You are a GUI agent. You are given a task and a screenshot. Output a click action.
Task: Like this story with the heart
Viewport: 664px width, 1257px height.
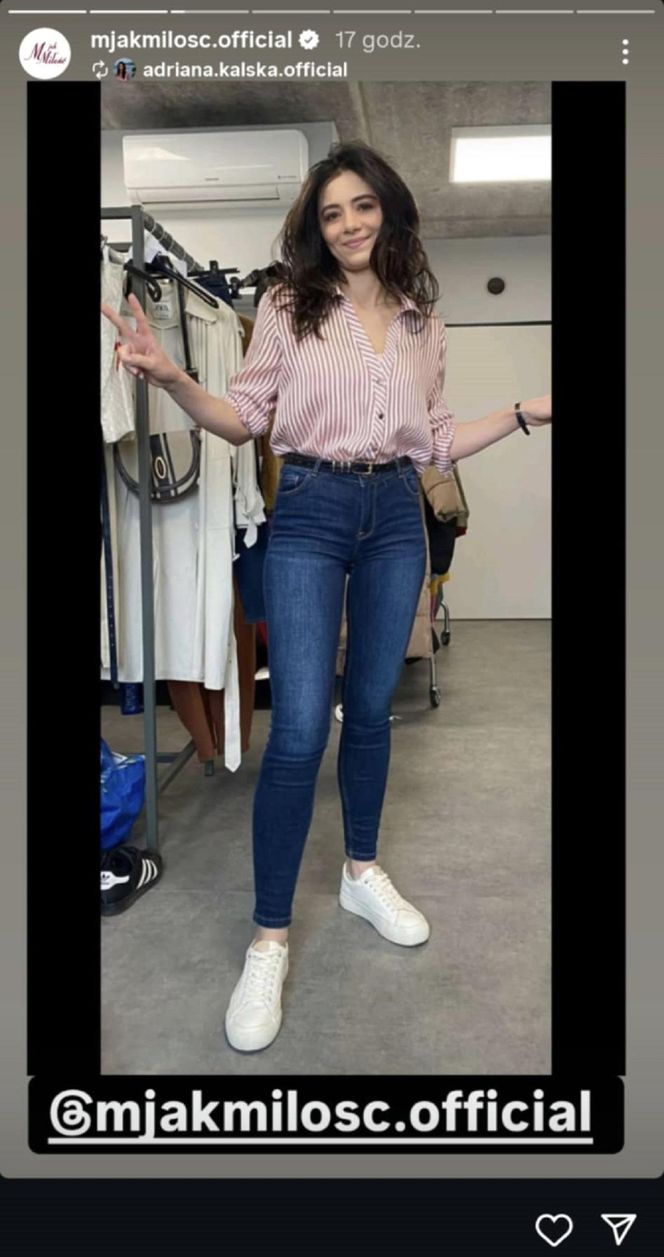tap(553, 1229)
